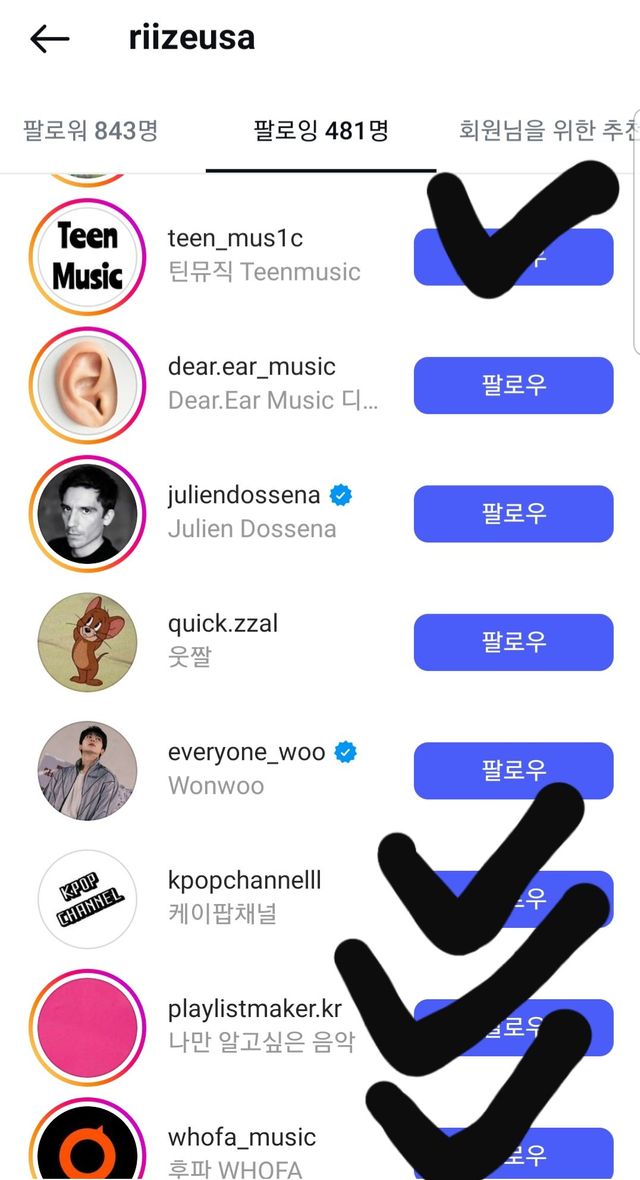Select the 팔로잉 481명 tab

tap(320, 131)
